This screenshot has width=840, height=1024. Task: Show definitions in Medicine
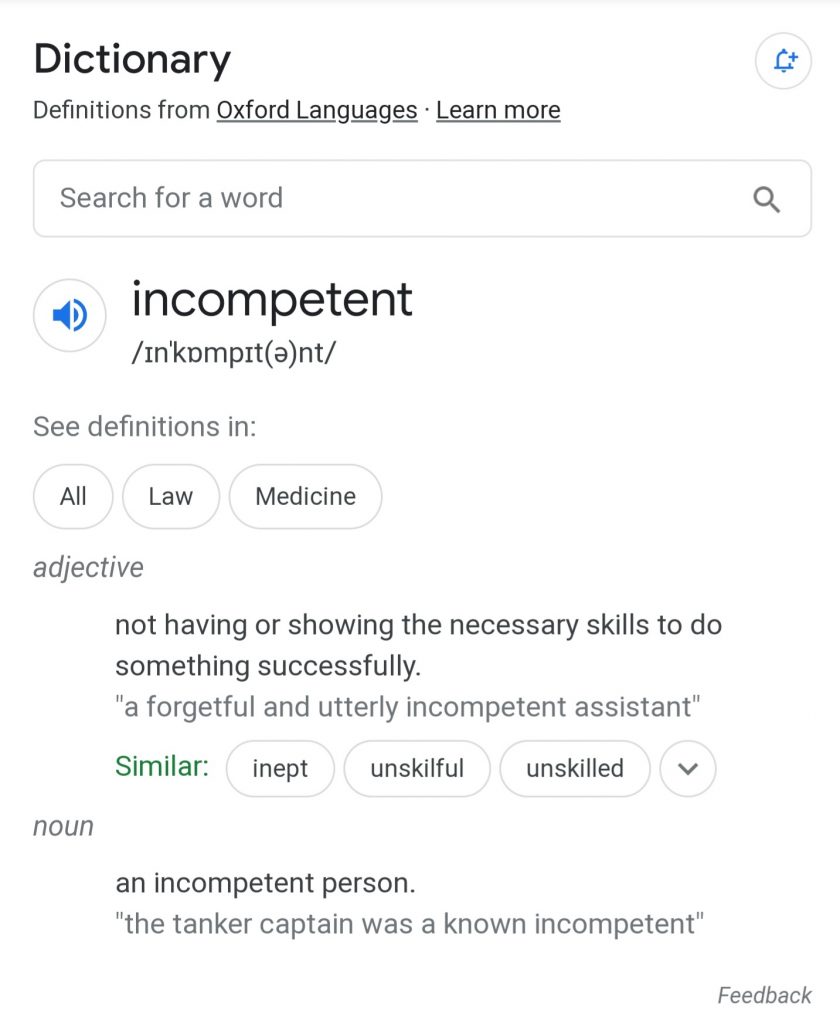305,496
